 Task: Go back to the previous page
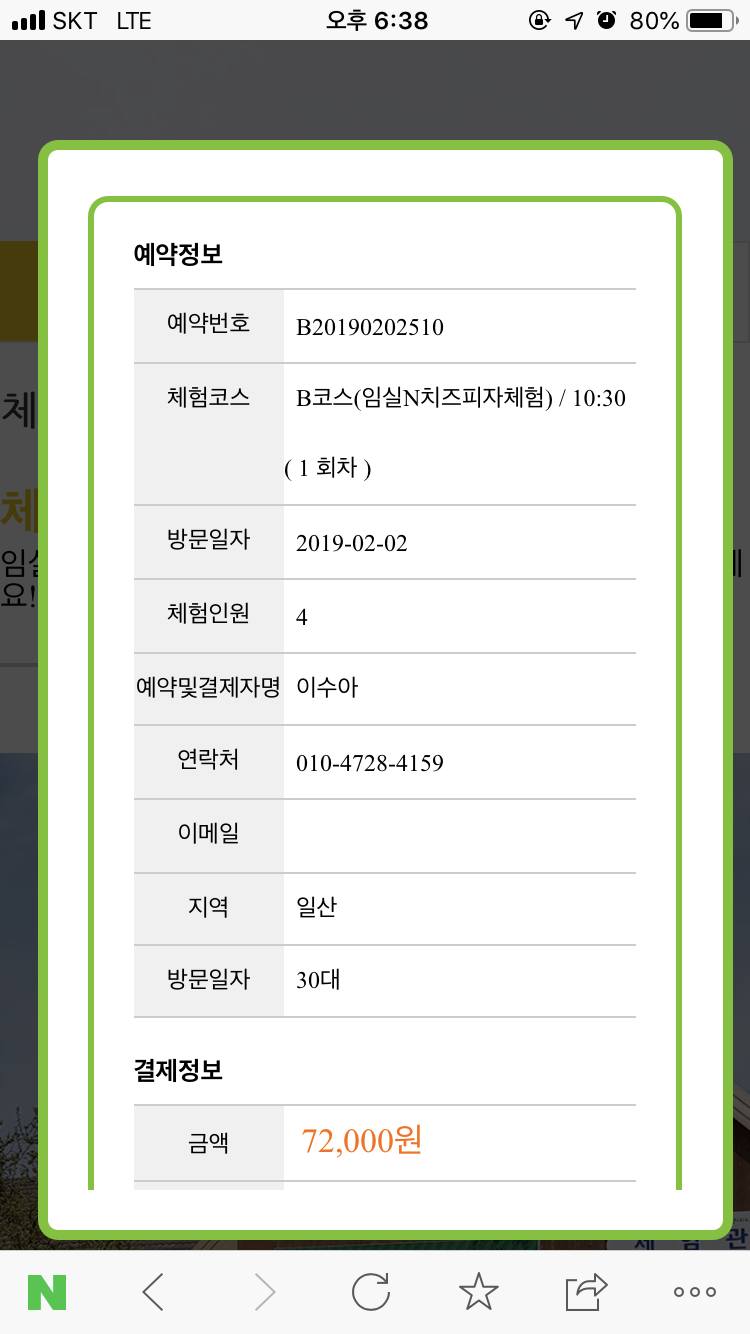coord(153,1292)
